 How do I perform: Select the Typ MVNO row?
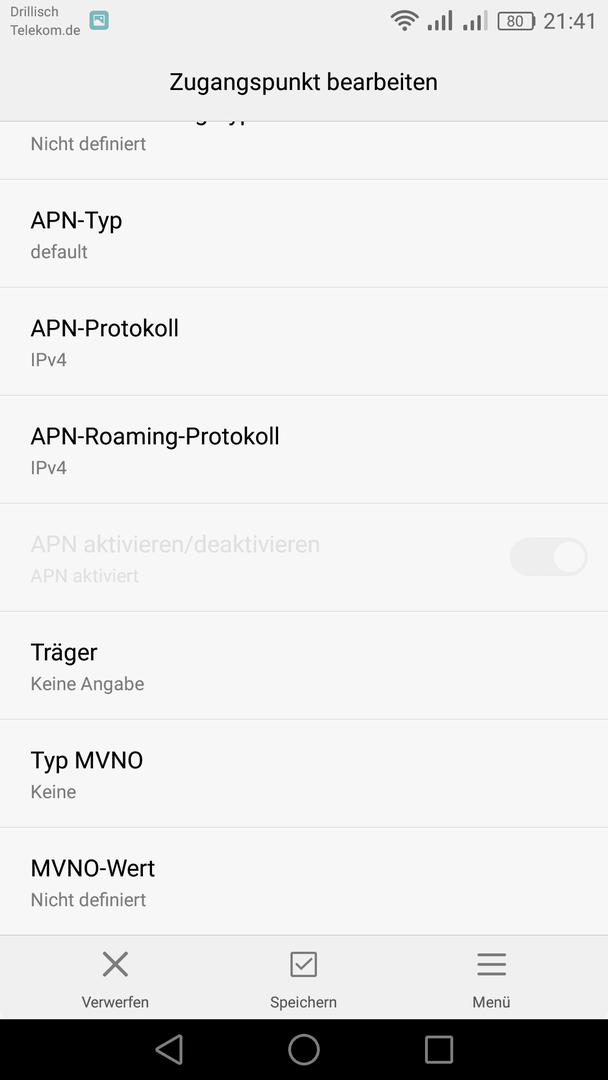pyautogui.click(x=304, y=773)
